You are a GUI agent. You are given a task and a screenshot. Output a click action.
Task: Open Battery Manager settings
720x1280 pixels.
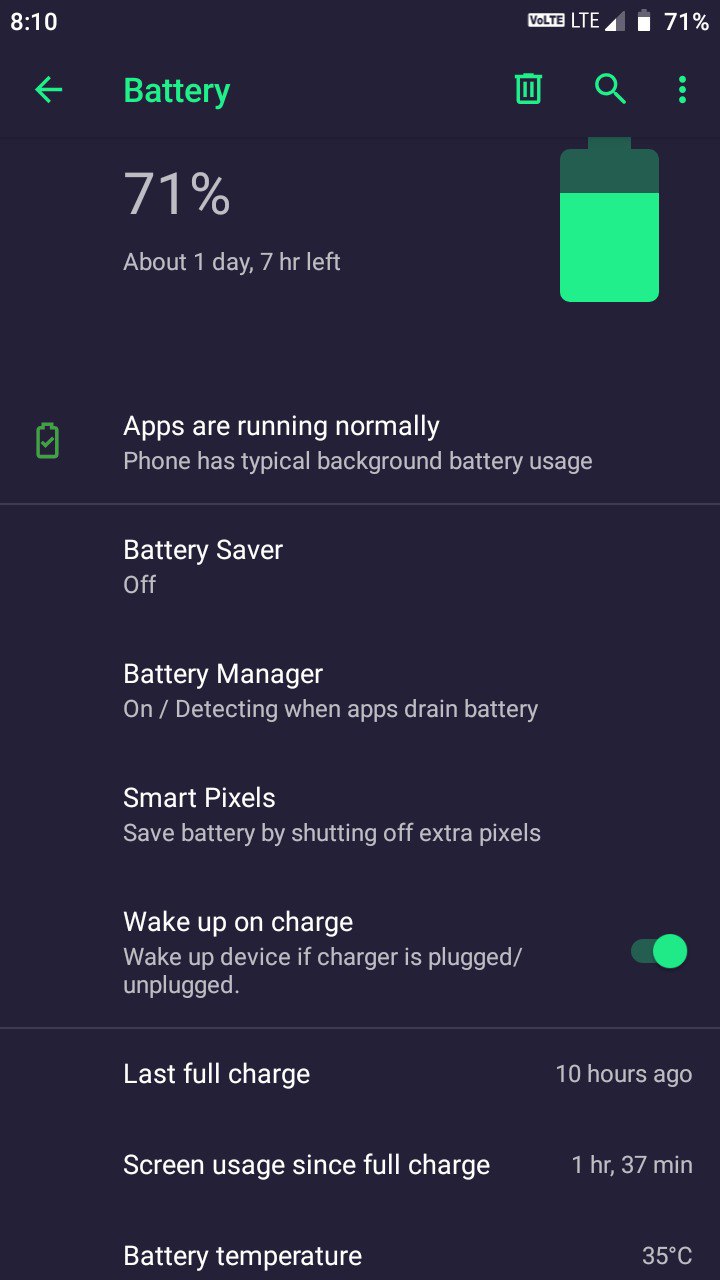tap(360, 691)
